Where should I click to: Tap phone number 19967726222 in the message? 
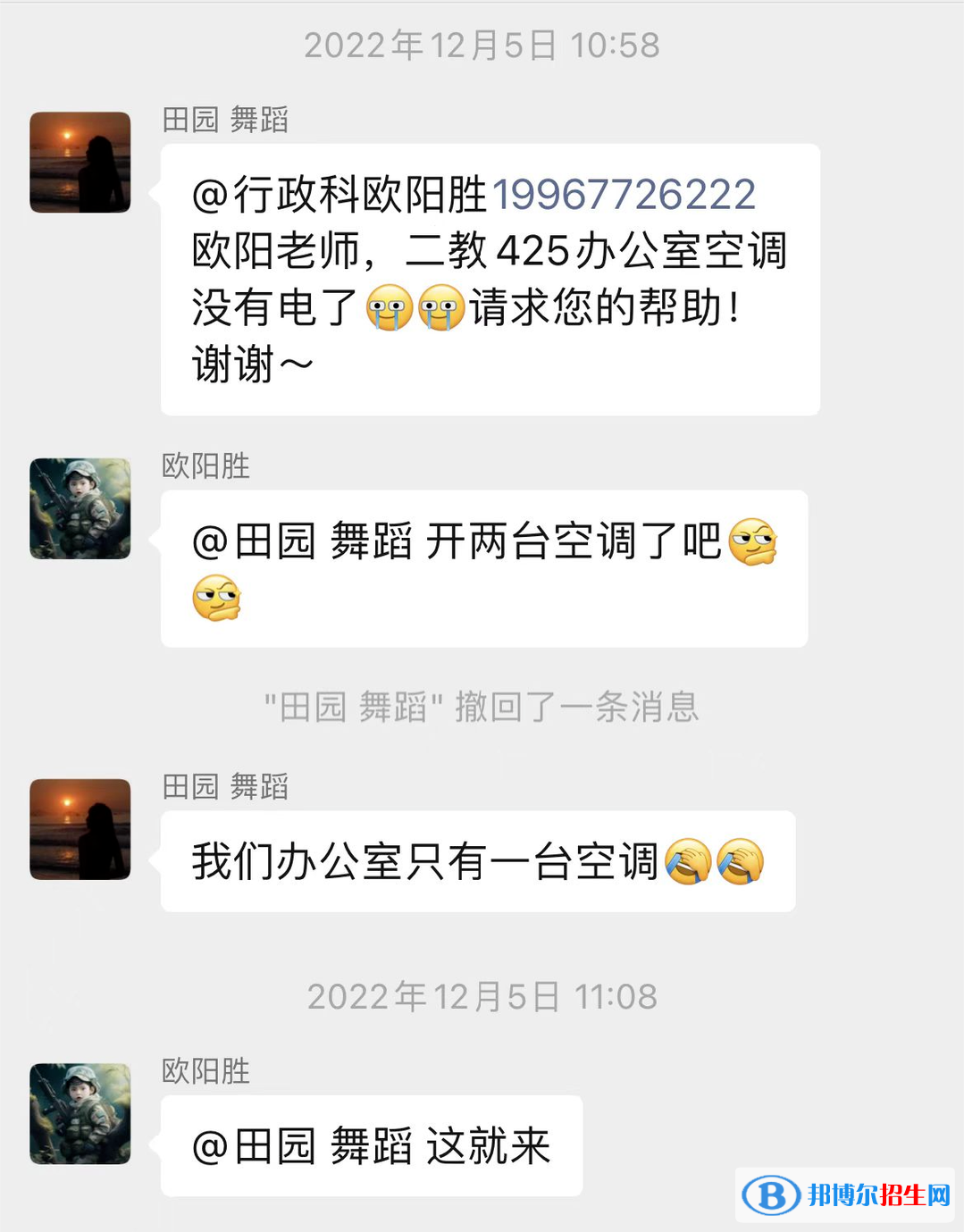[x=624, y=195]
